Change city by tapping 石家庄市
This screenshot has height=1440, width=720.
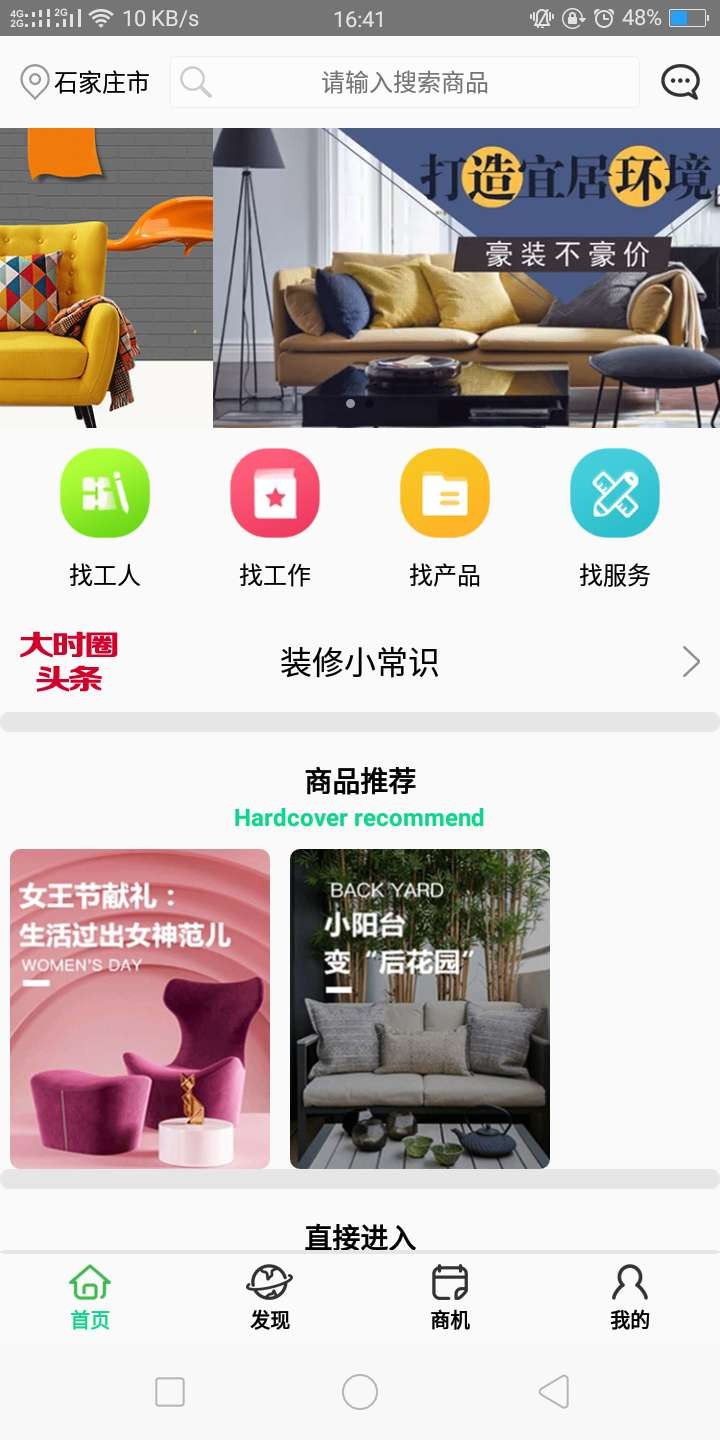98,82
